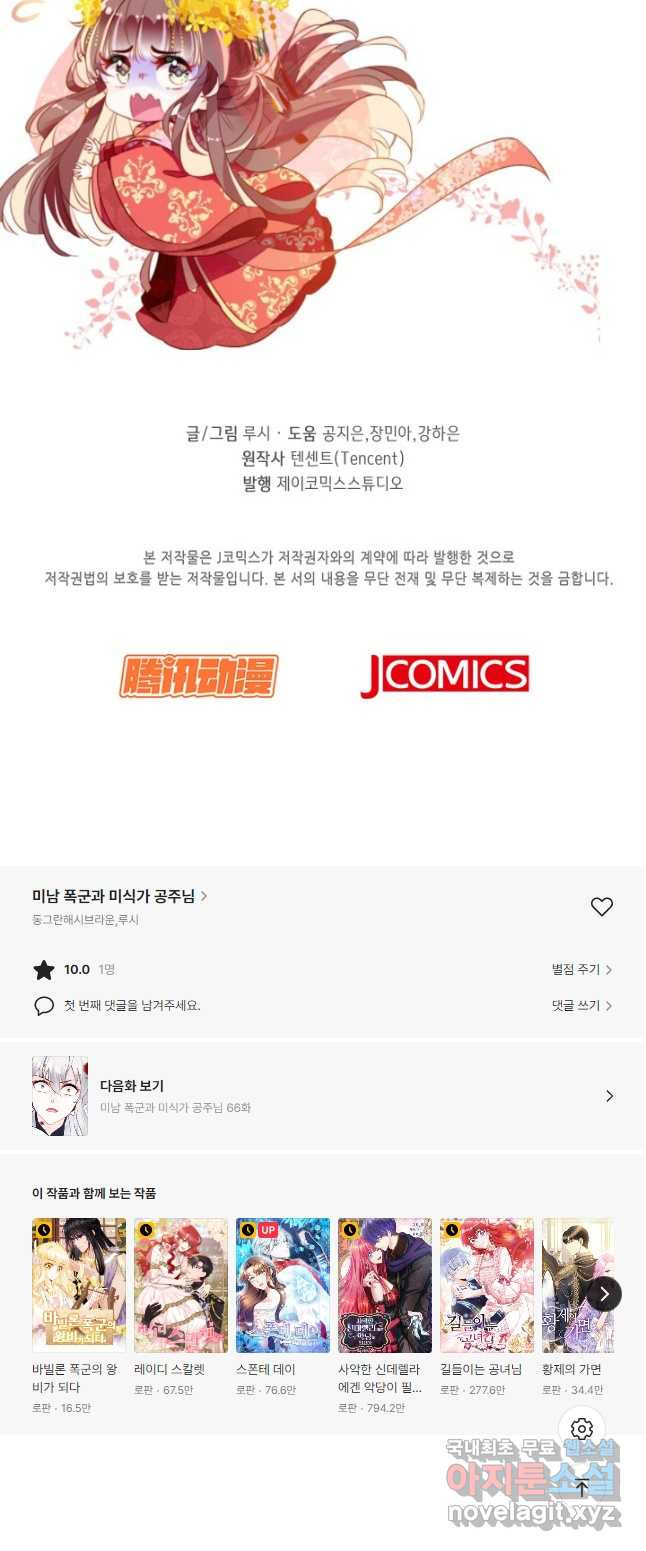Open 댓글 쓰기 to write a comment
Screen dimensions: 646x1551
click(581, 1005)
